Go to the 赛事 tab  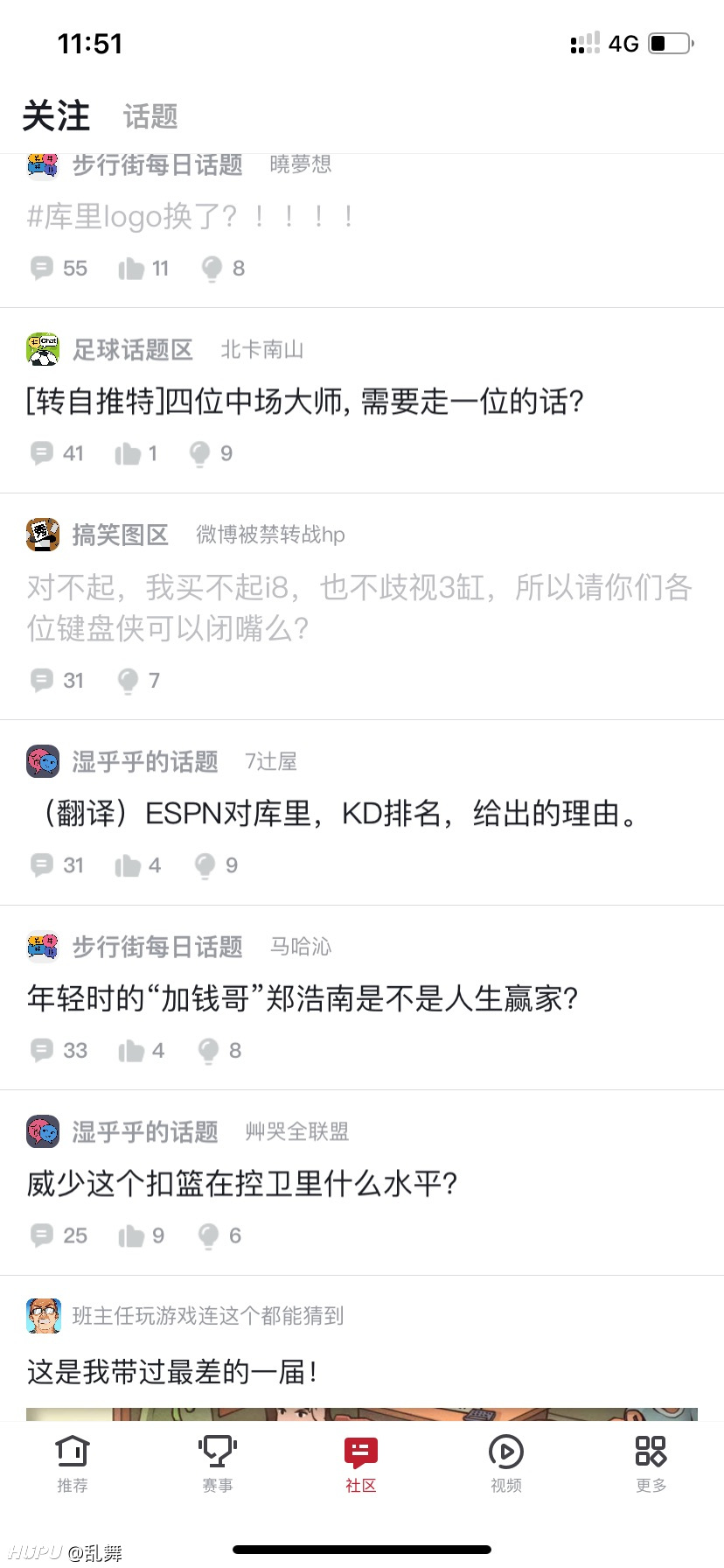tap(217, 1465)
